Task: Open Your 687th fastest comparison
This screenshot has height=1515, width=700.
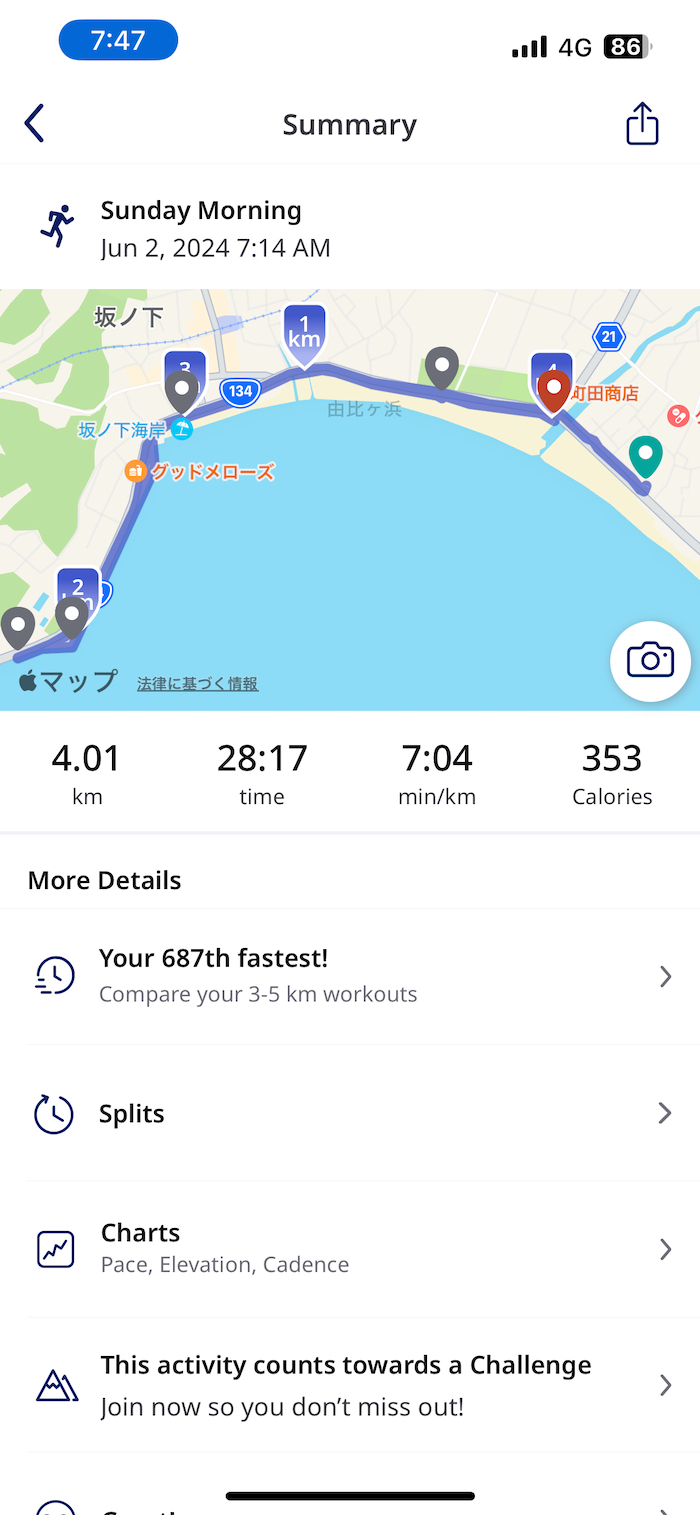Action: pyautogui.click(x=350, y=976)
